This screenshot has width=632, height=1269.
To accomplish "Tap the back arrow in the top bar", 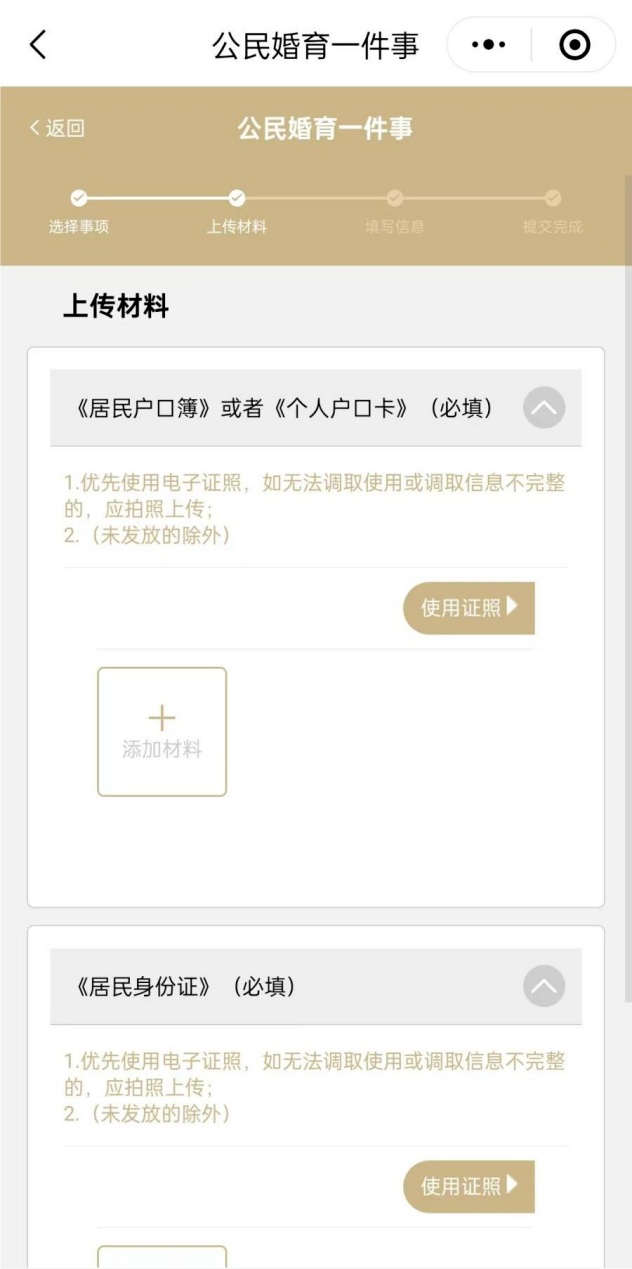I will pyautogui.click(x=38, y=45).
